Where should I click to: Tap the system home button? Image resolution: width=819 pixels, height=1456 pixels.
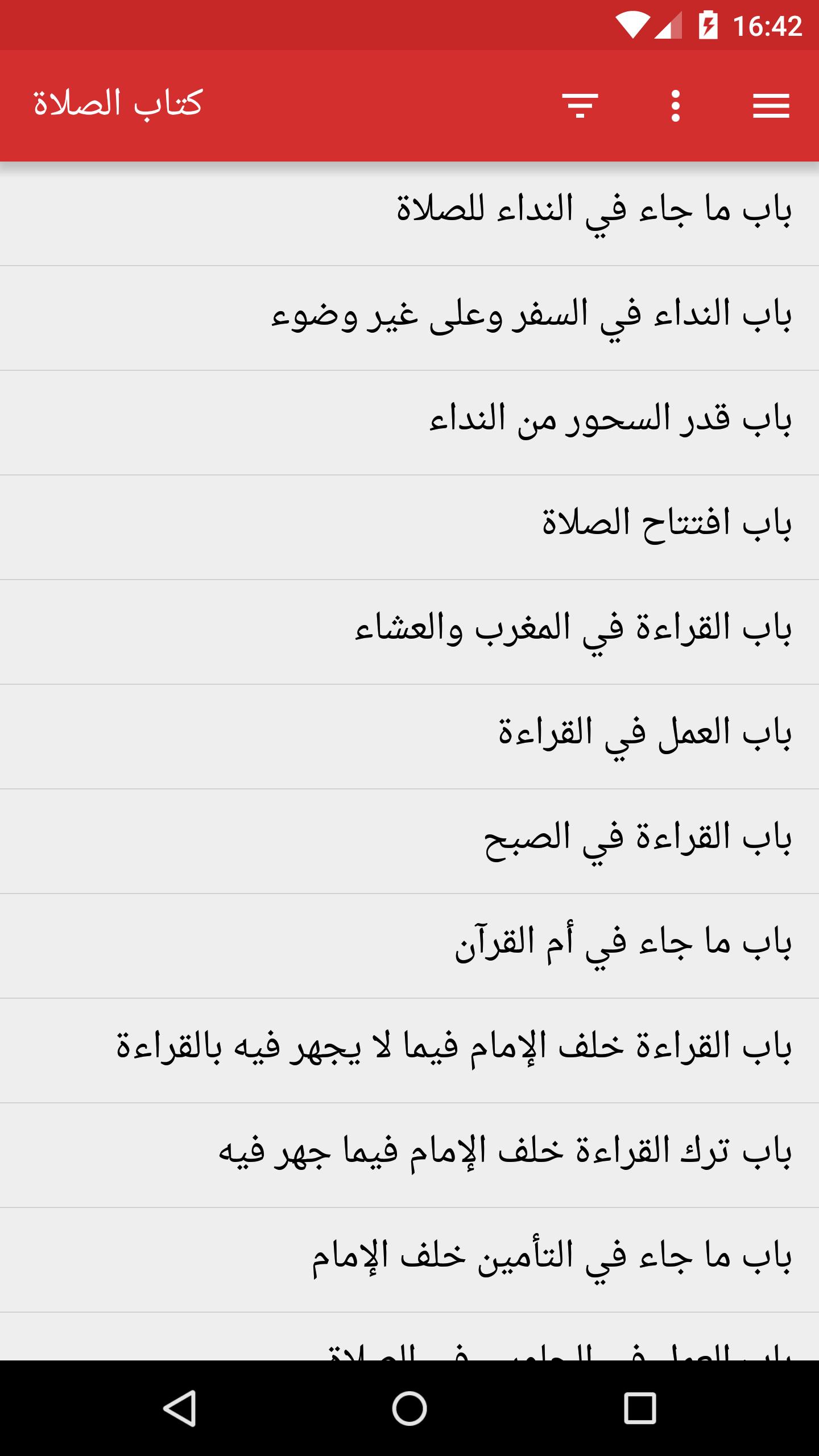[409, 1408]
